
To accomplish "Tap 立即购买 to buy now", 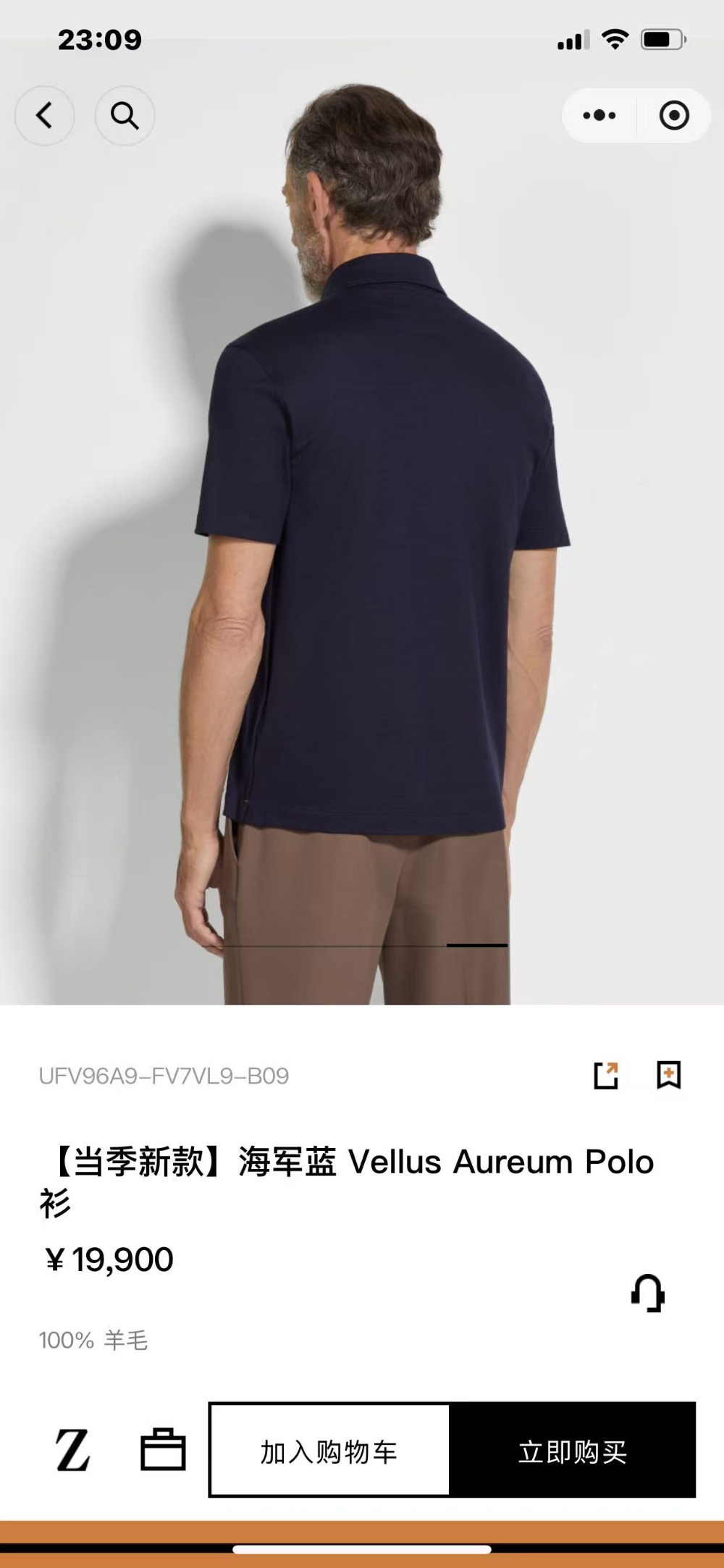I will click(572, 1451).
